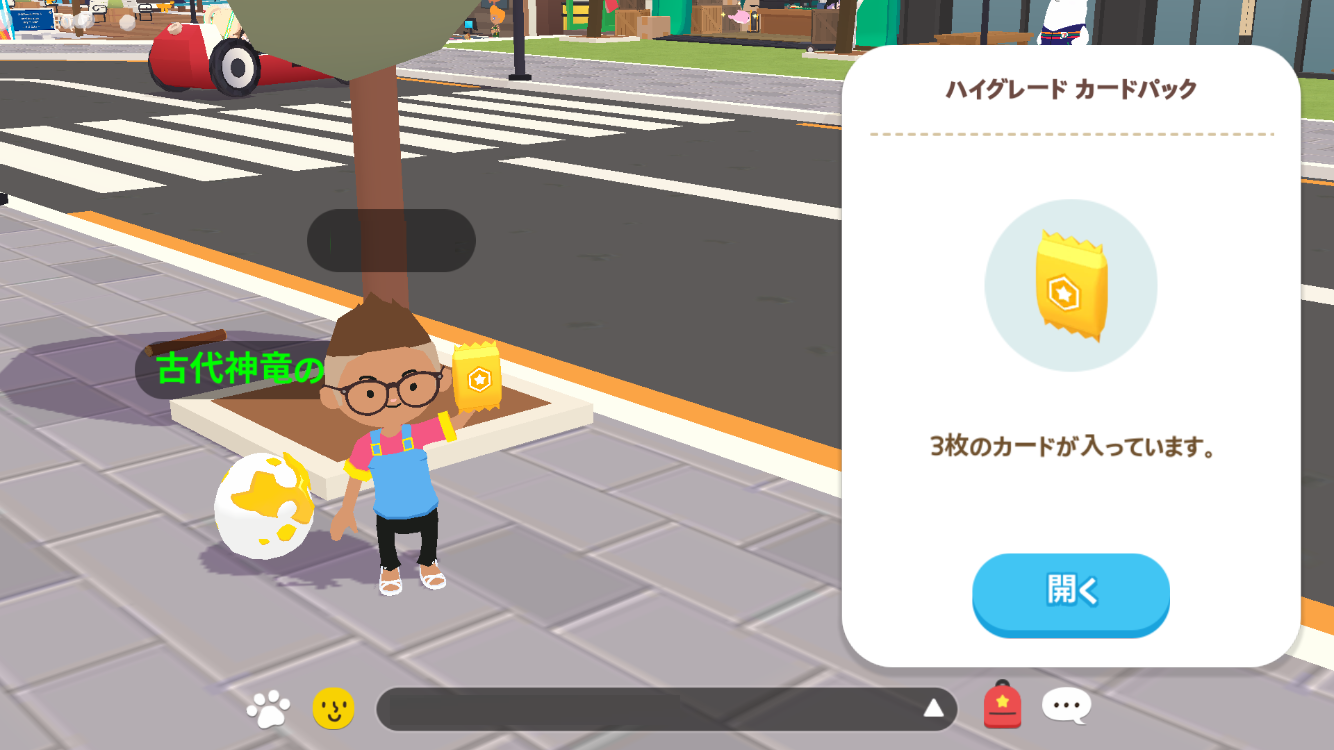This screenshot has width=1334, height=750.
Task: Open the speech bubble chat options
Action: 1066,706
